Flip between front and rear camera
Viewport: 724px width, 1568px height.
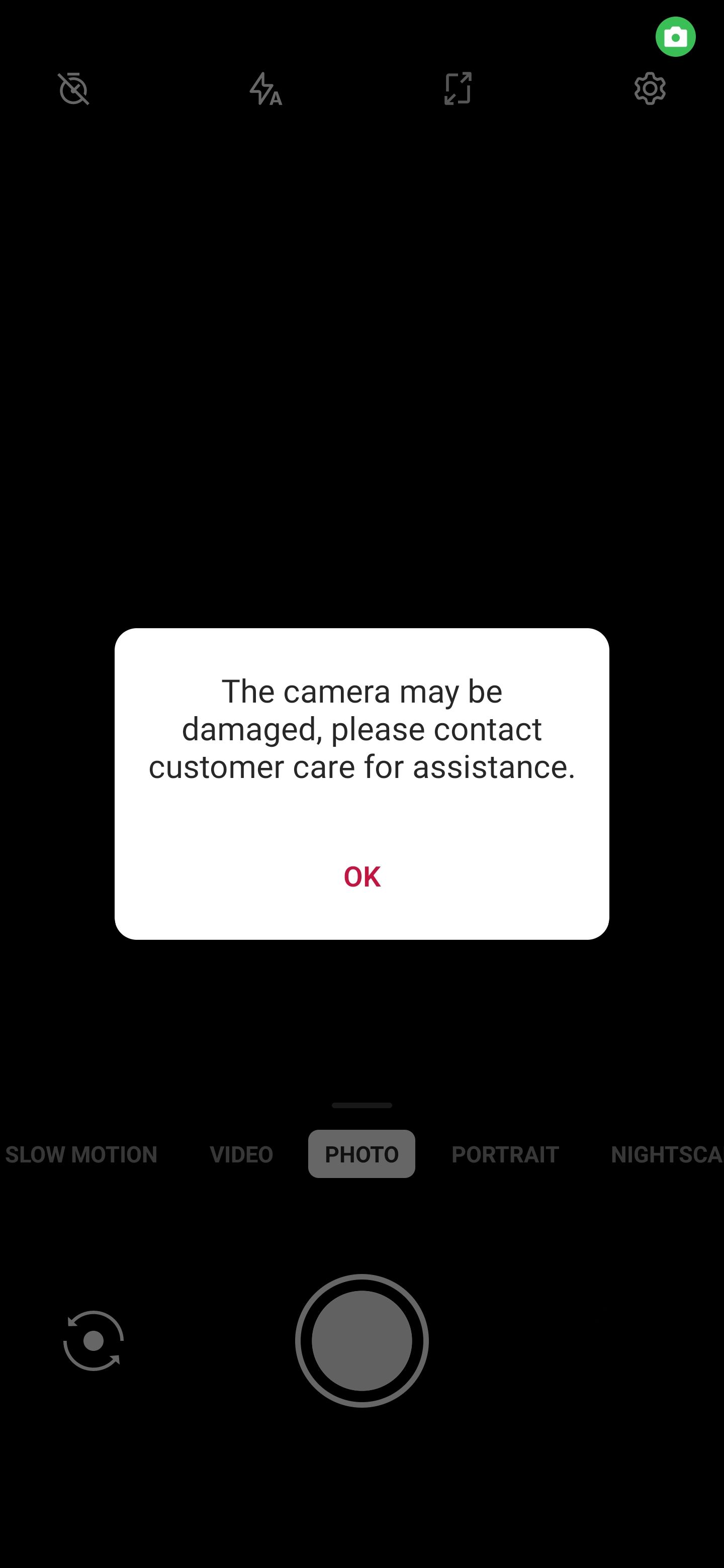pos(93,1340)
